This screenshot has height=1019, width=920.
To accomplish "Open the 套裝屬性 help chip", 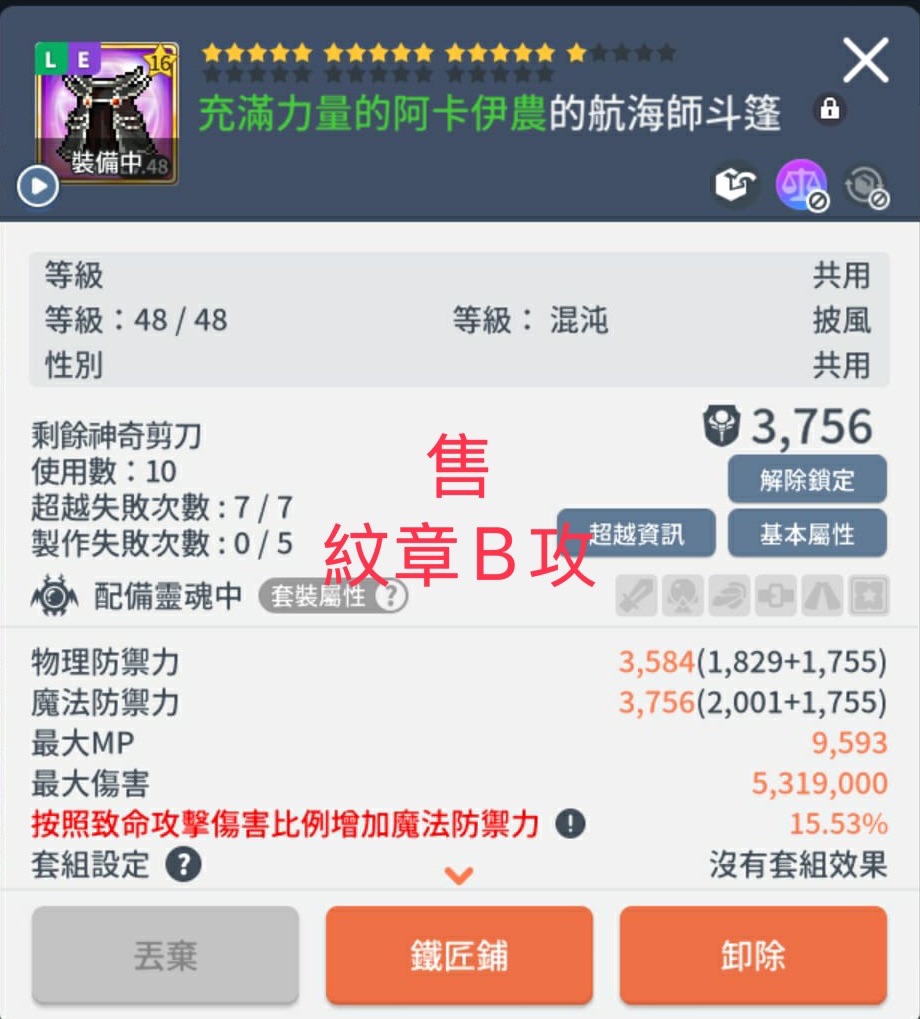I will (x=333, y=597).
